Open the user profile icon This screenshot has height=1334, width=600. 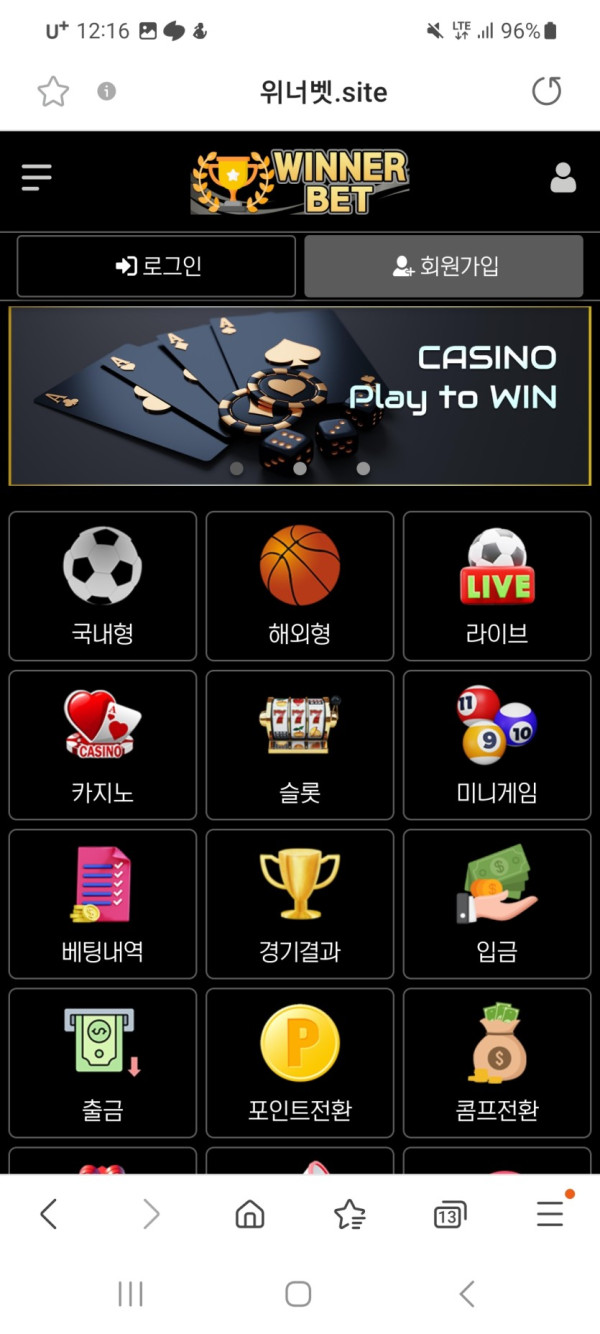click(x=563, y=178)
